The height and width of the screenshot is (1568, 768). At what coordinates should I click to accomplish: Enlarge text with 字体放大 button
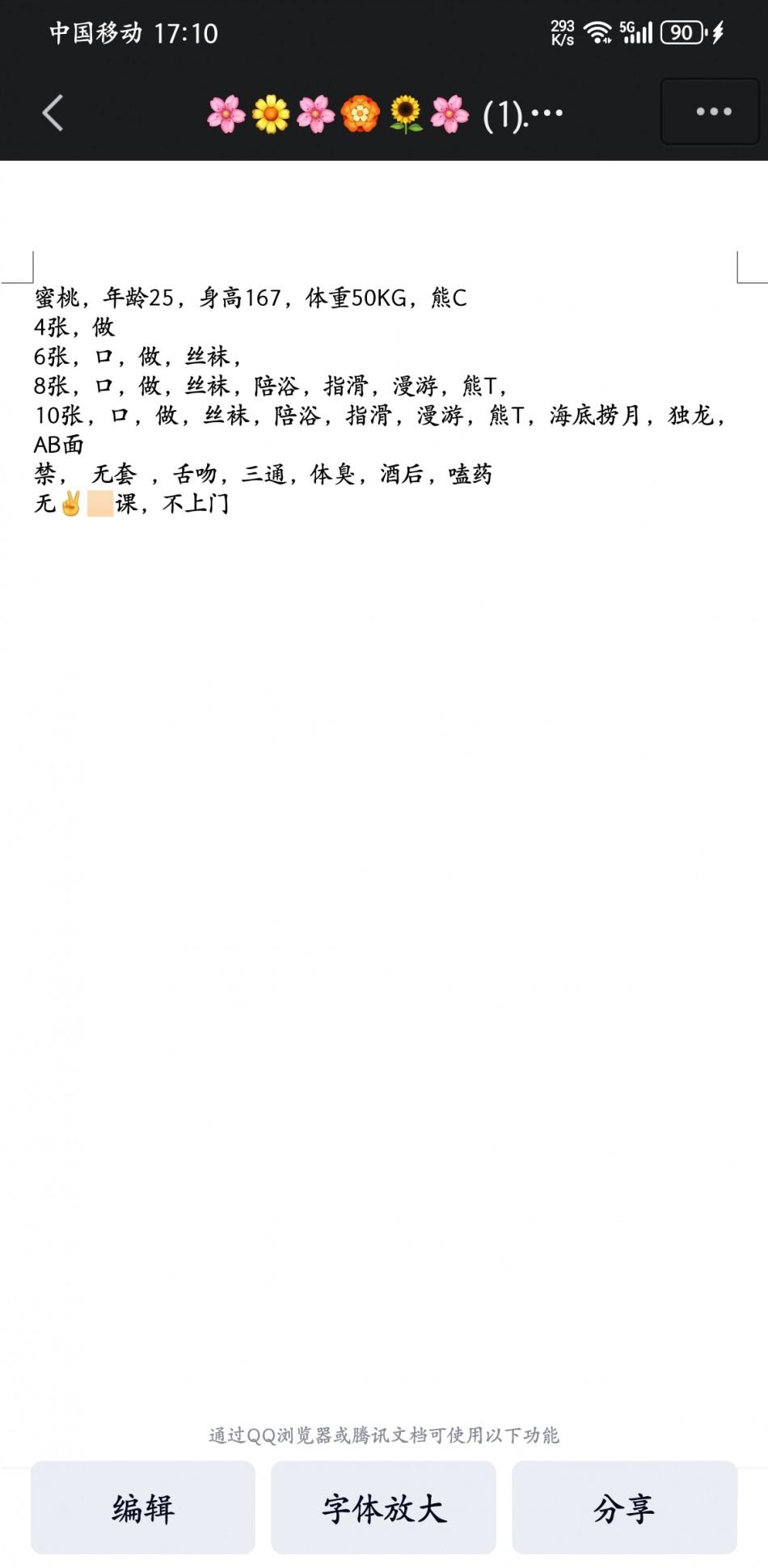point(383,1508)
